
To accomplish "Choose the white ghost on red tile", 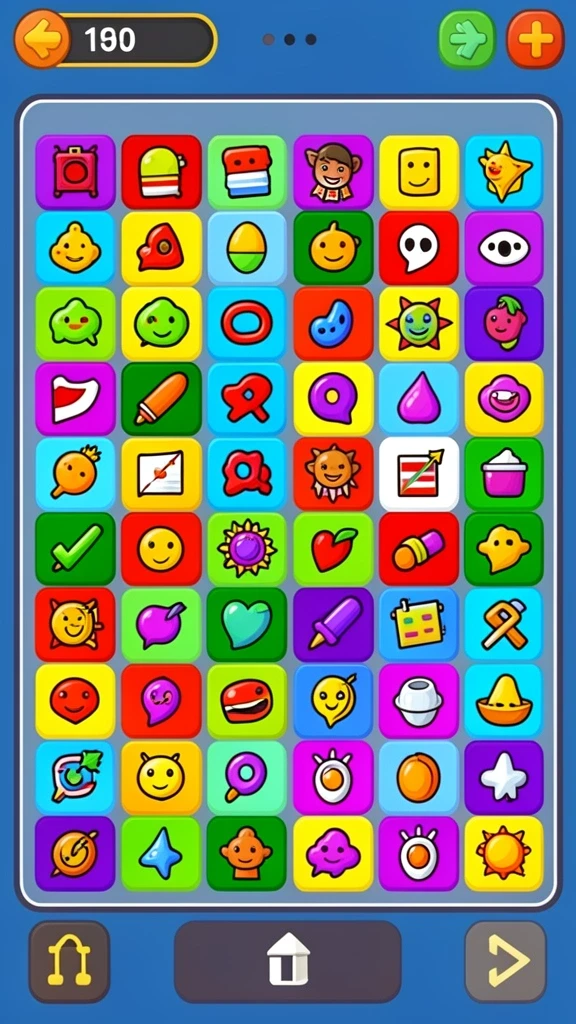I will coord(419,248).
